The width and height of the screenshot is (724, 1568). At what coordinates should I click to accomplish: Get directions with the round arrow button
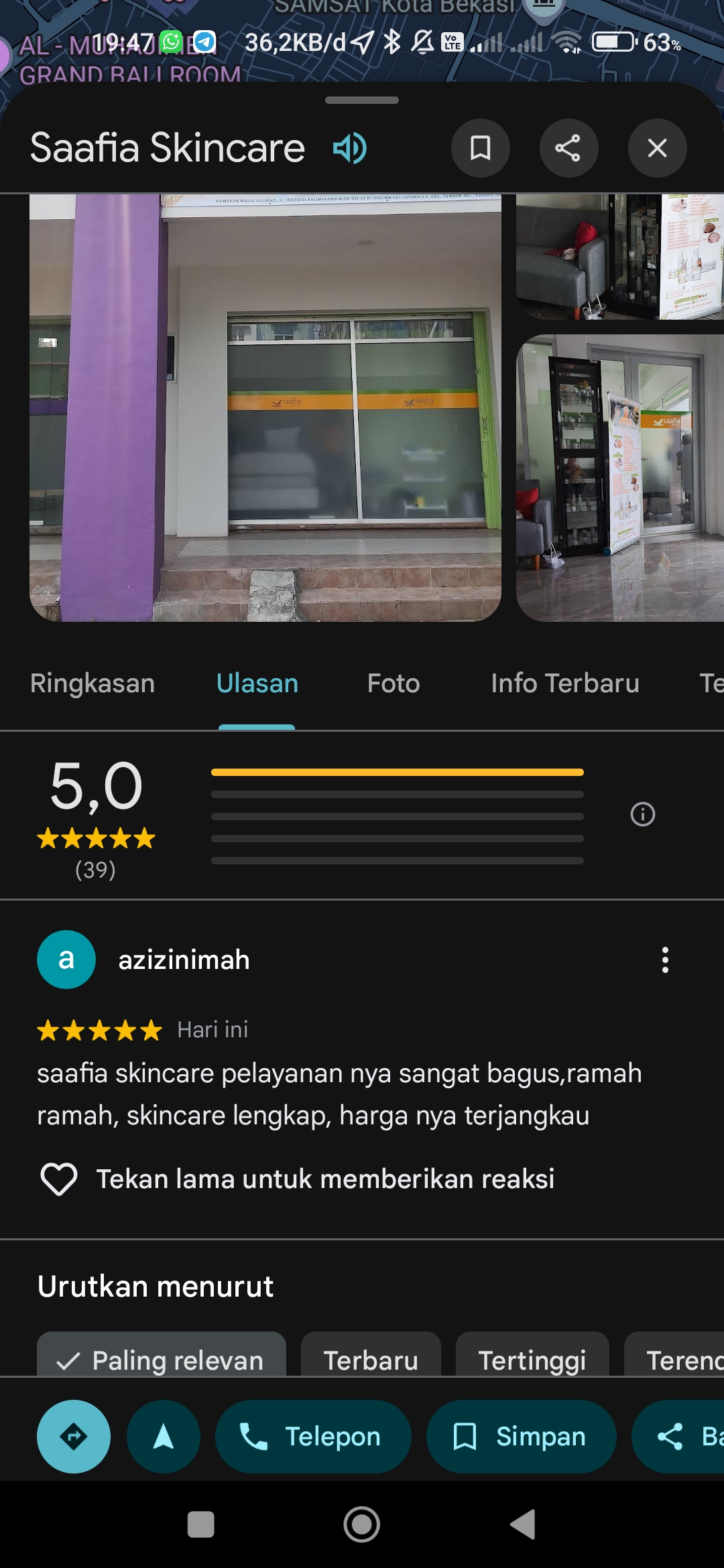74,1437
